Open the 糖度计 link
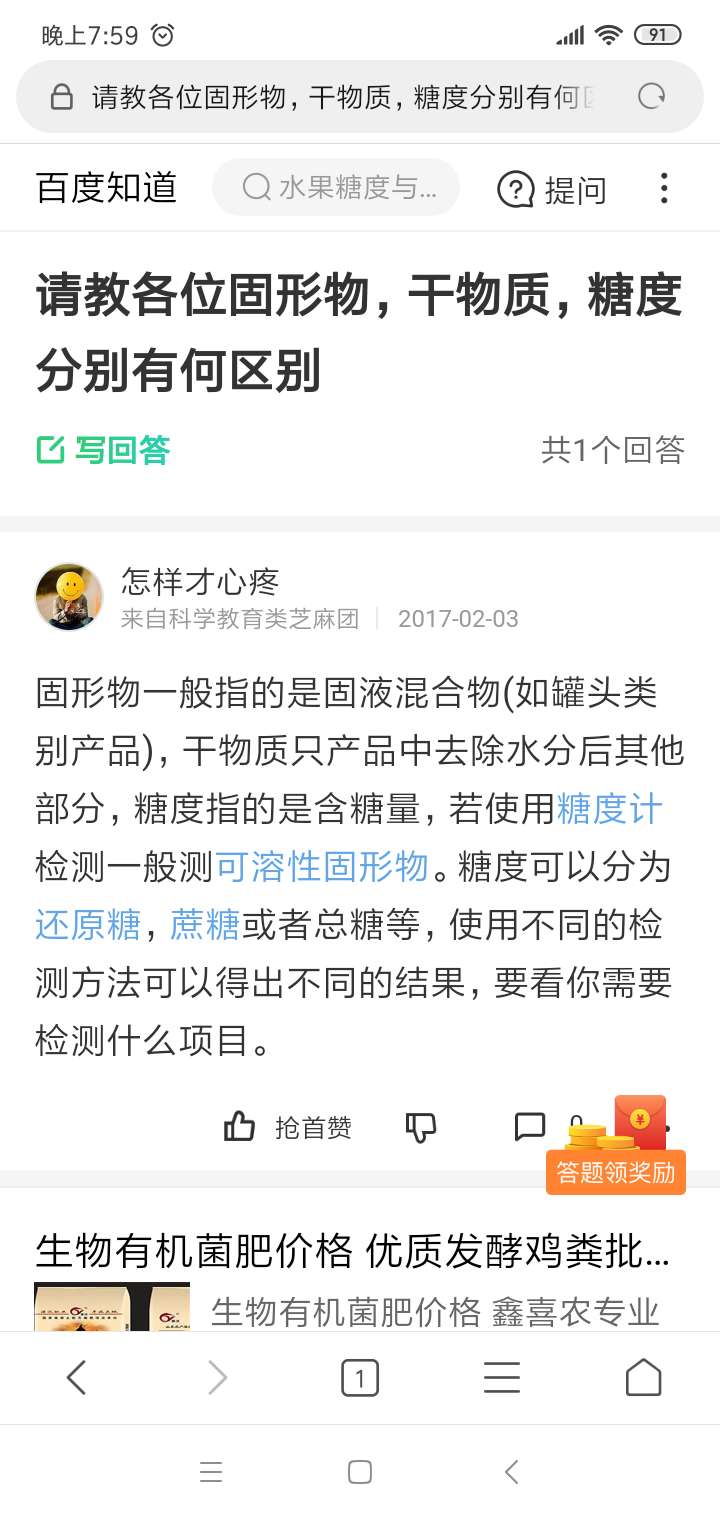Viewport: 720px width, 1520px height. (x=609, y=809)
